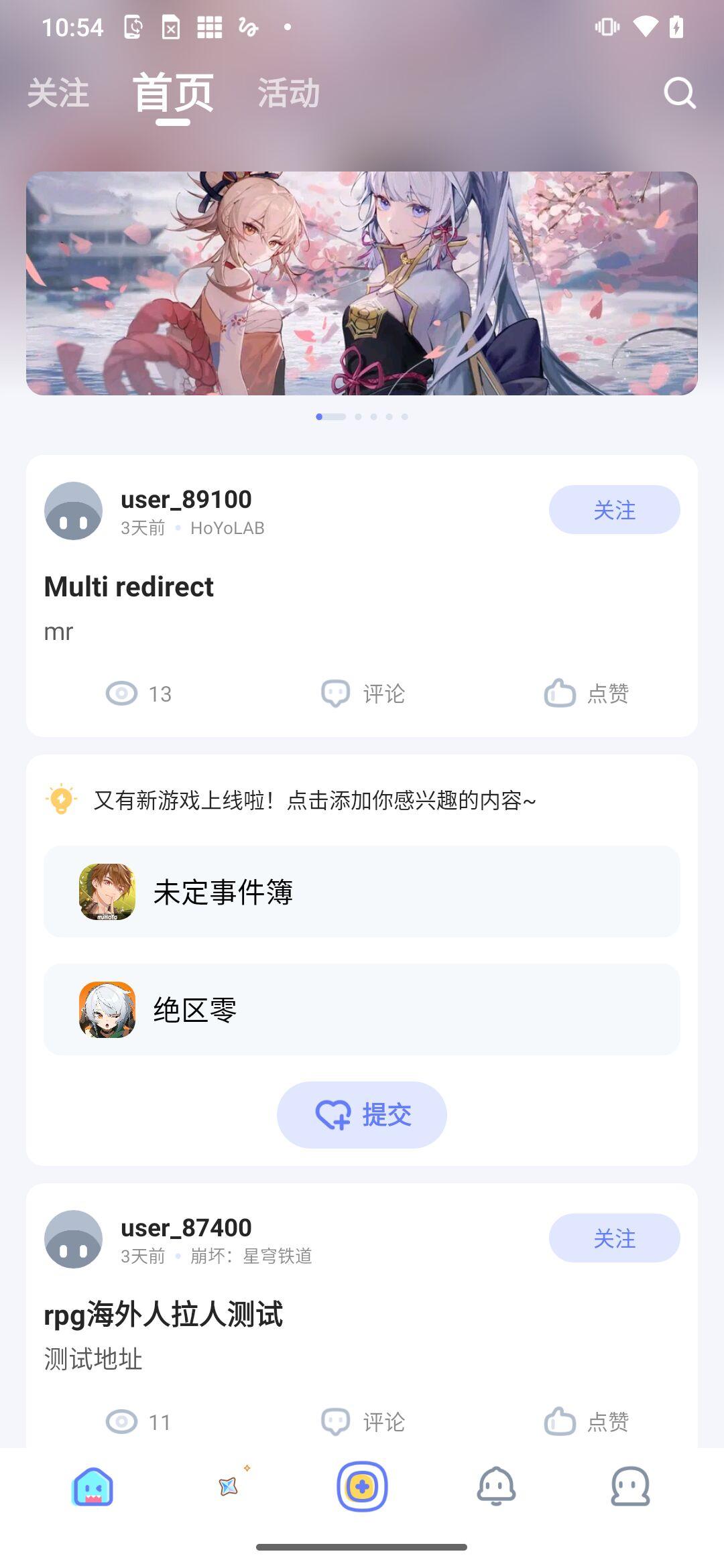Open the create post plus button
This screenshot has width=724, height=1568.
click(x=362, y=1487)
